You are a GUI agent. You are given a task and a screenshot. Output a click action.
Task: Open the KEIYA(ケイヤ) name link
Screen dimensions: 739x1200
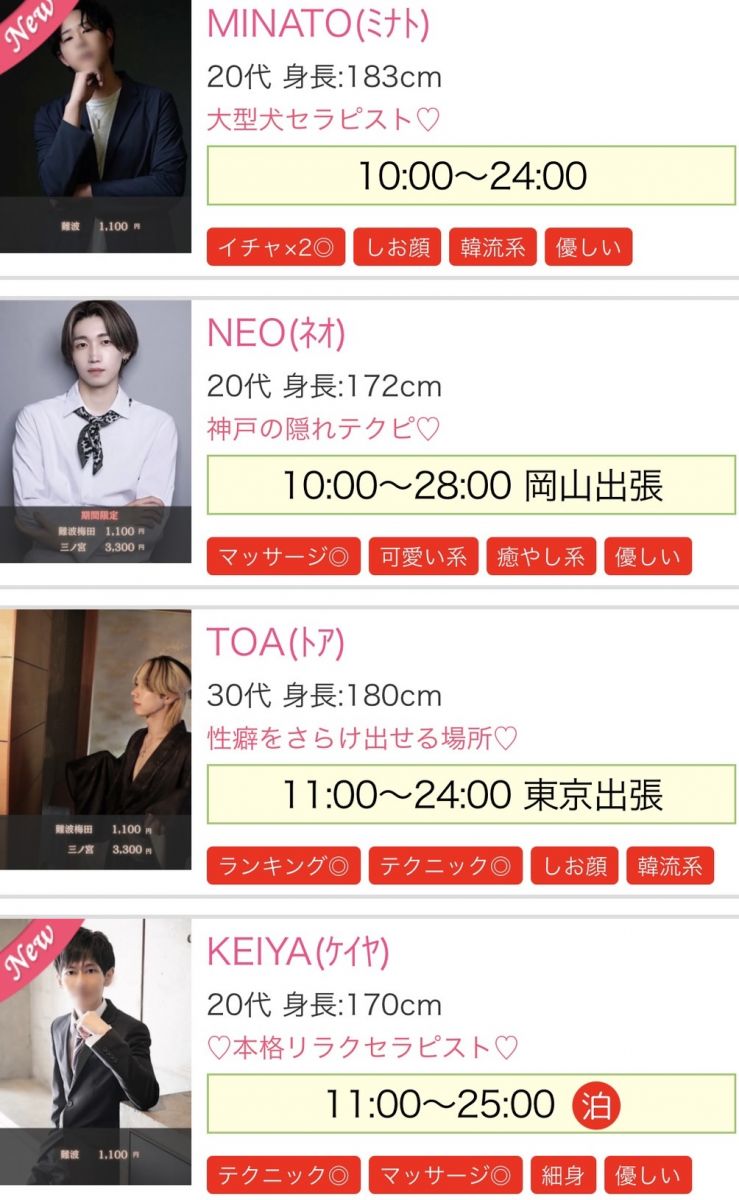298,952
